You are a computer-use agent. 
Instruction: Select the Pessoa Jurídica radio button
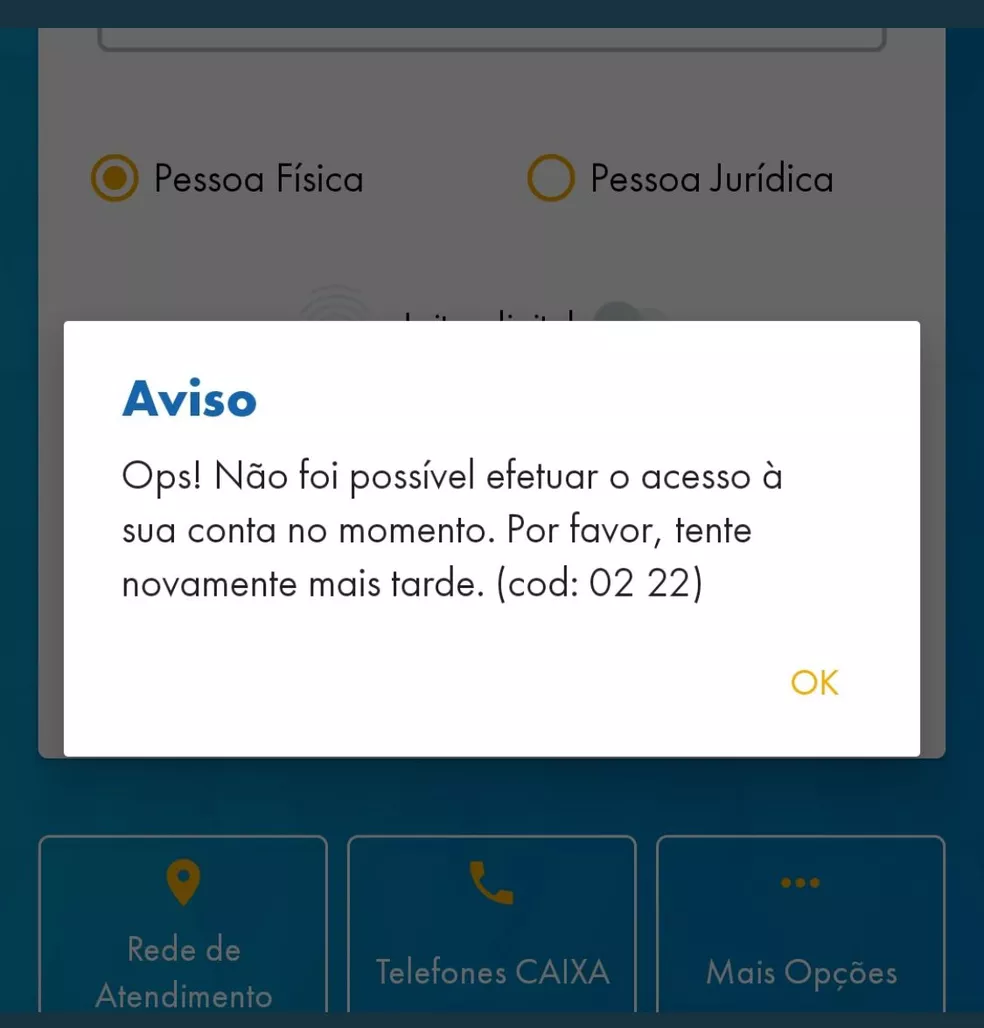pyautogui.click(x=550, y=178)
